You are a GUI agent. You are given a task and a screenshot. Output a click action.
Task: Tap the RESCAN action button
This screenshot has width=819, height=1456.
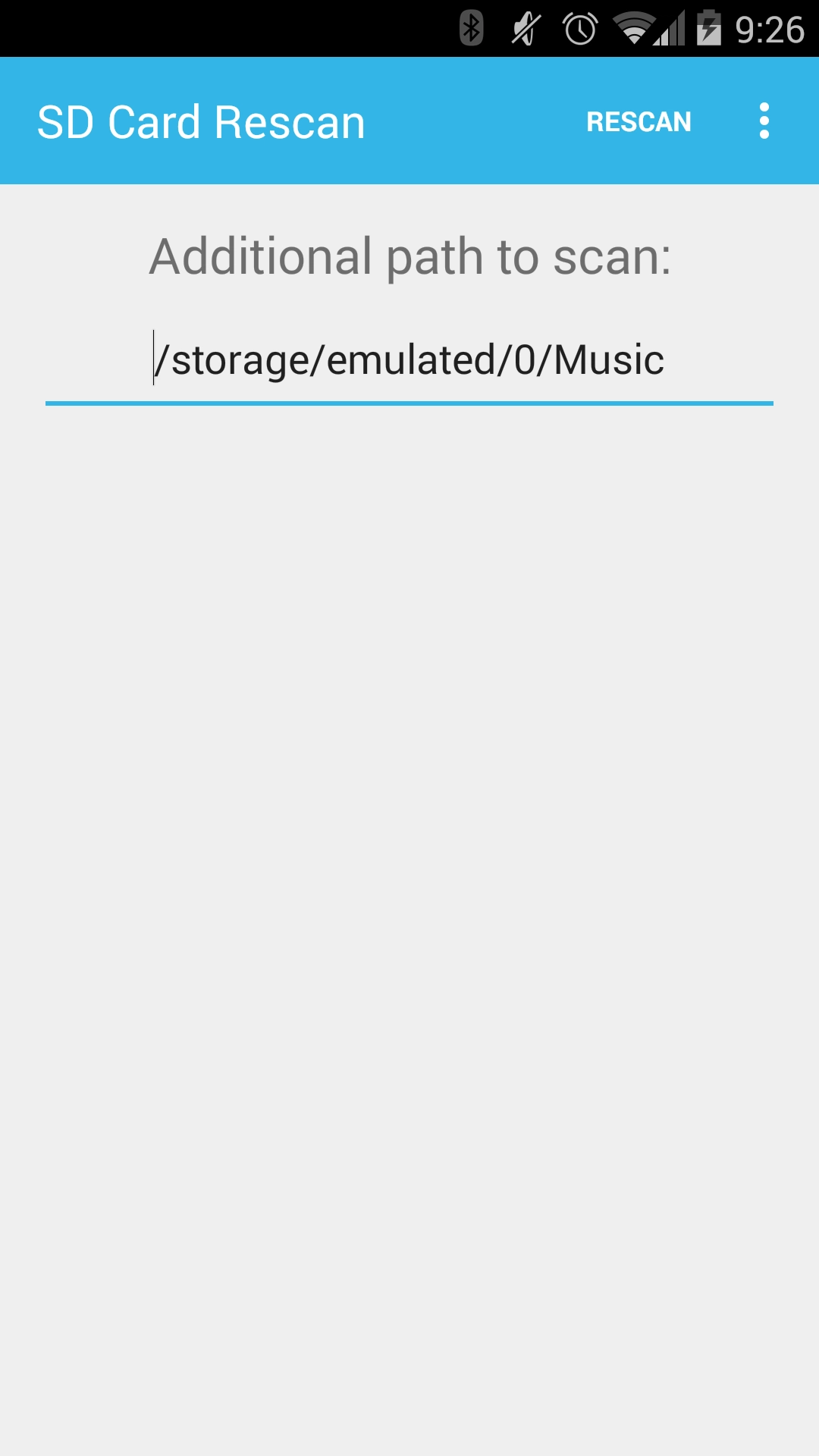[x=639, y=121]
